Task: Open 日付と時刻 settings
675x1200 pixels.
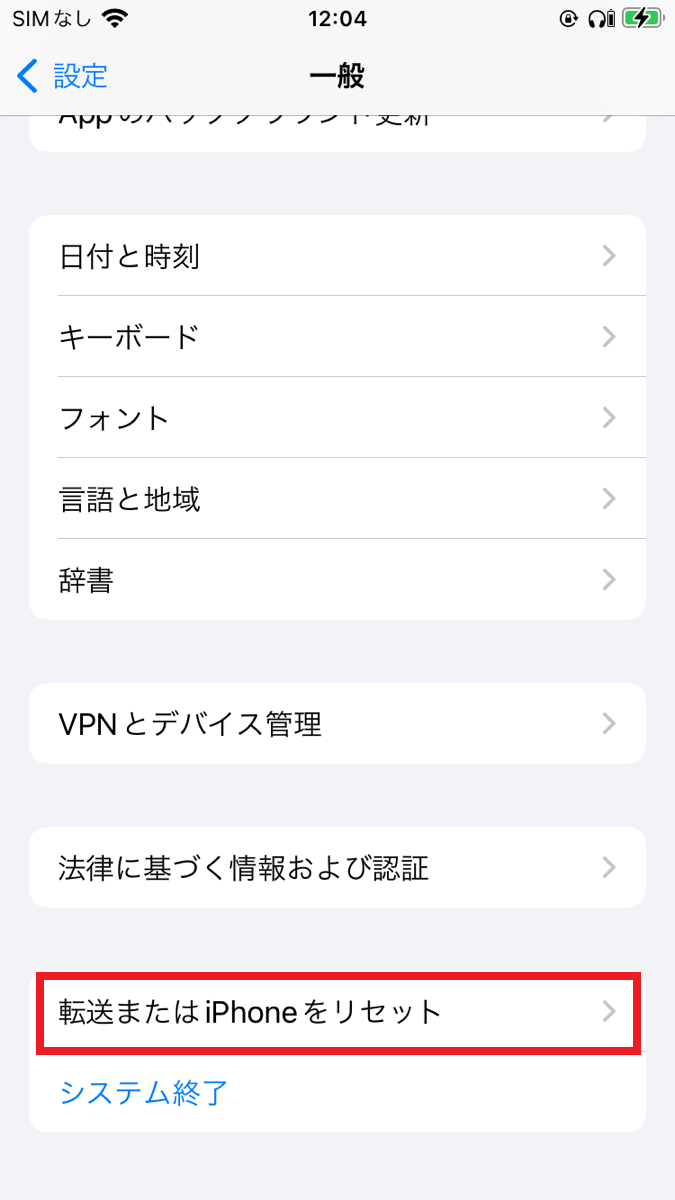Action: coord(337,256)
